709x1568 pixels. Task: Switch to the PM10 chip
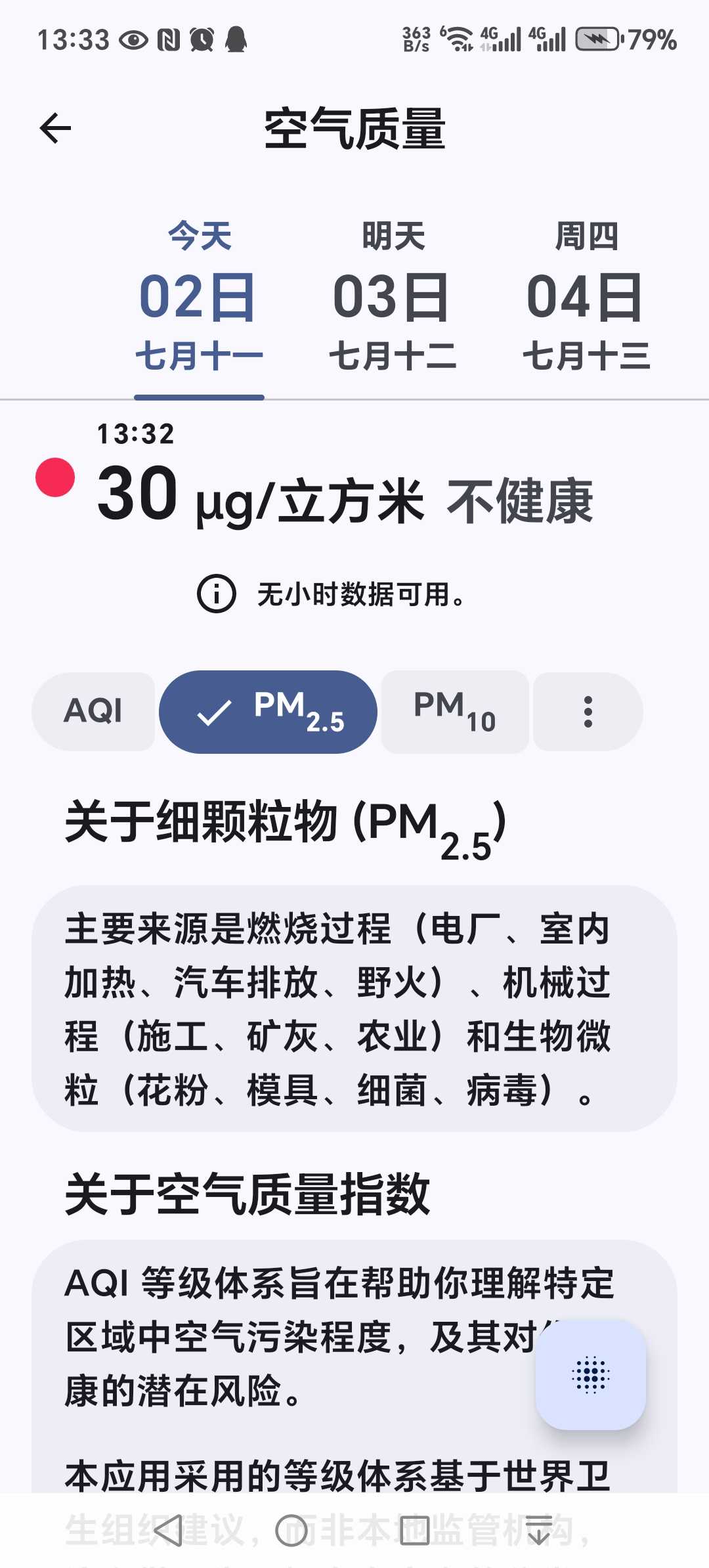454,711
